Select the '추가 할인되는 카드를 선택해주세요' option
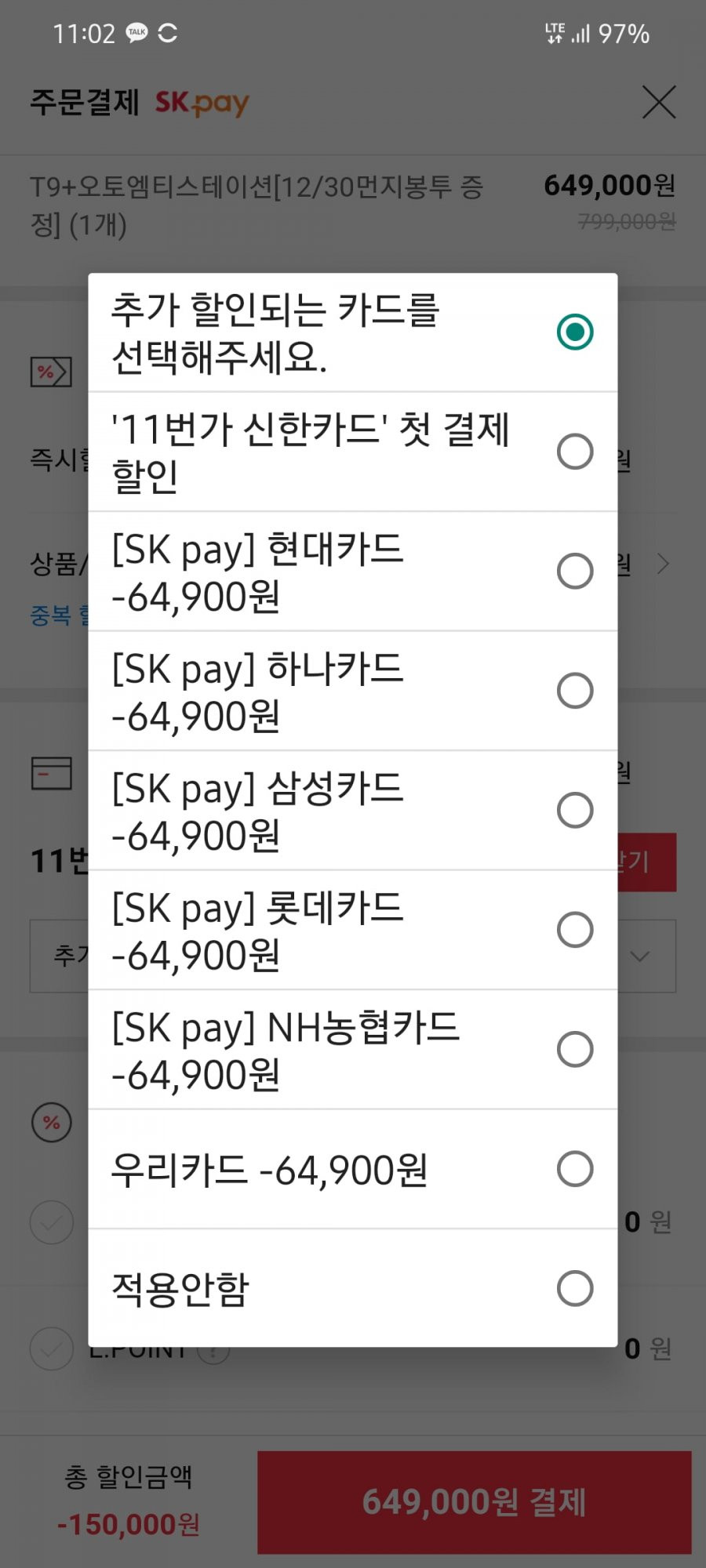 (352, 332)
